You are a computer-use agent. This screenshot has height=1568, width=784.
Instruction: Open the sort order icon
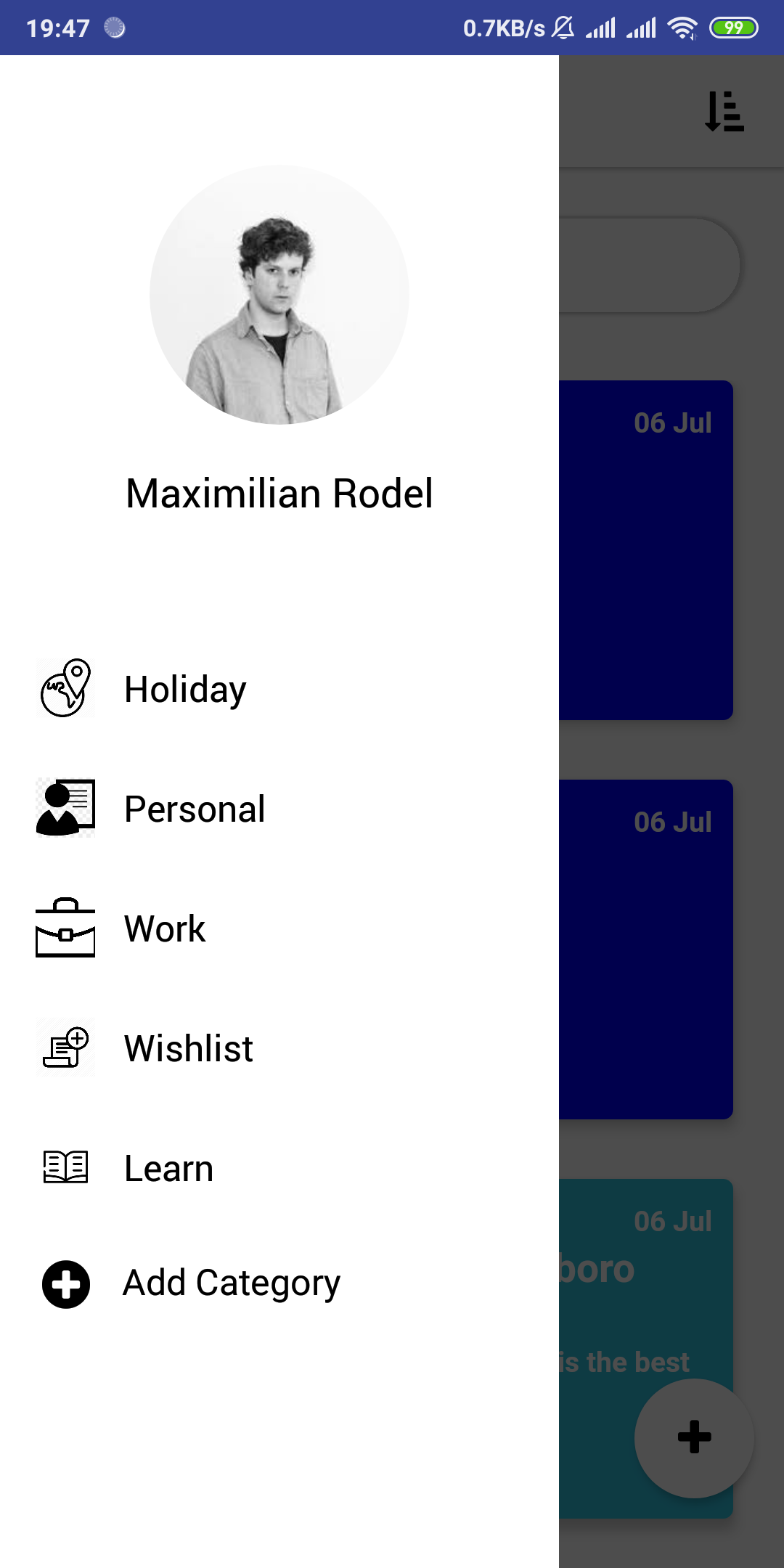724,111
